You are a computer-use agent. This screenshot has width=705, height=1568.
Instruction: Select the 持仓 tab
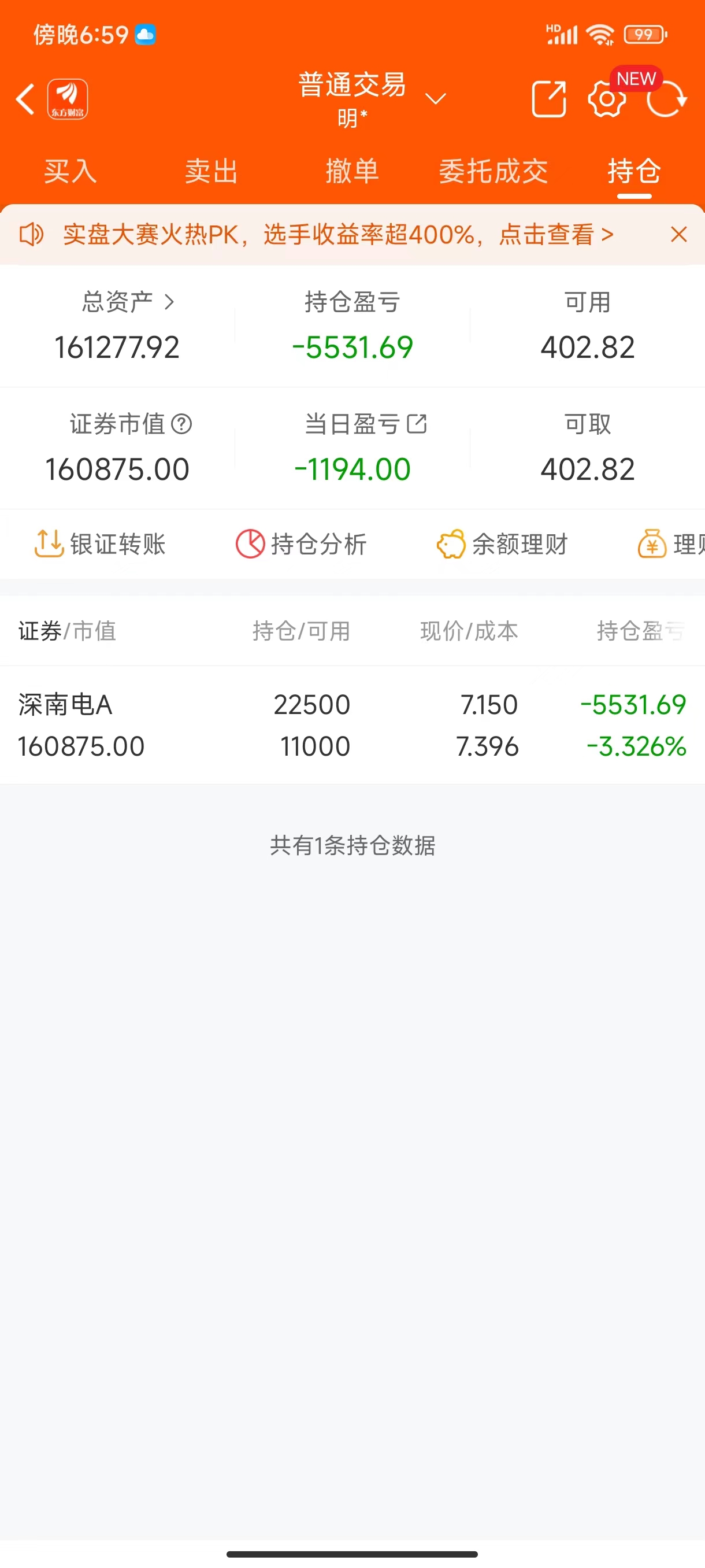click(634, 171)
